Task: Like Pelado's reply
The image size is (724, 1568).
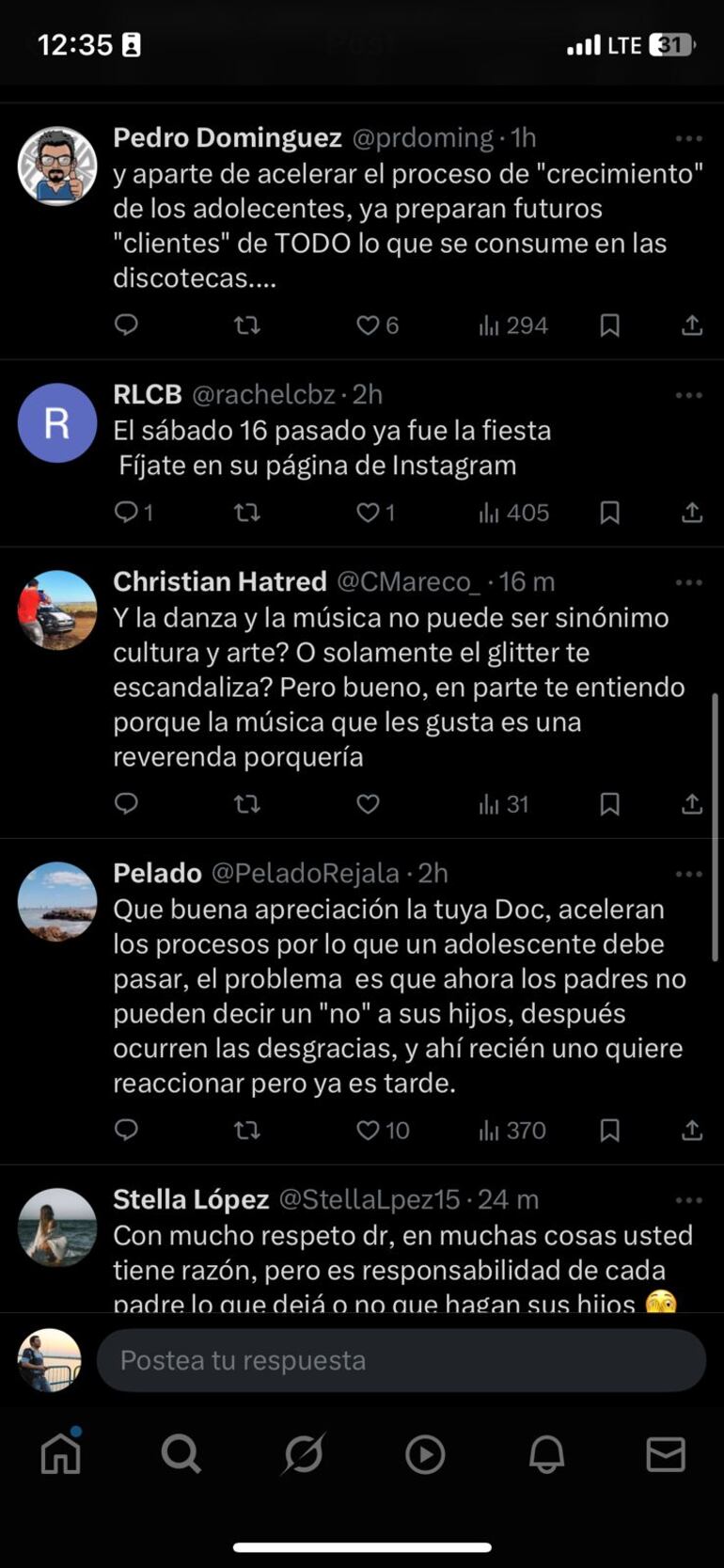Action: tap(368, 1131)
